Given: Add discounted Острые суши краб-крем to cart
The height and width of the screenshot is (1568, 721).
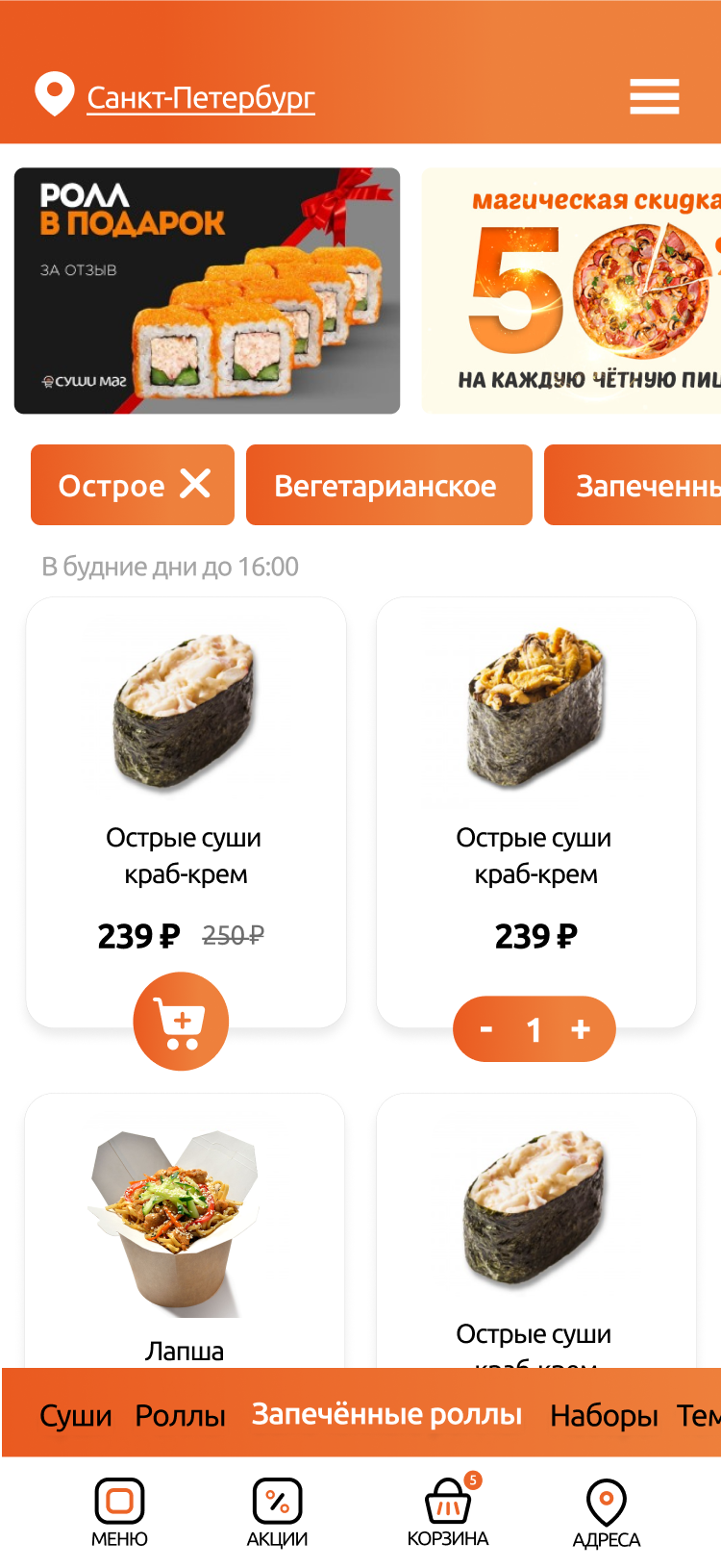Looking at the screenshot, I should (181, 1022).
